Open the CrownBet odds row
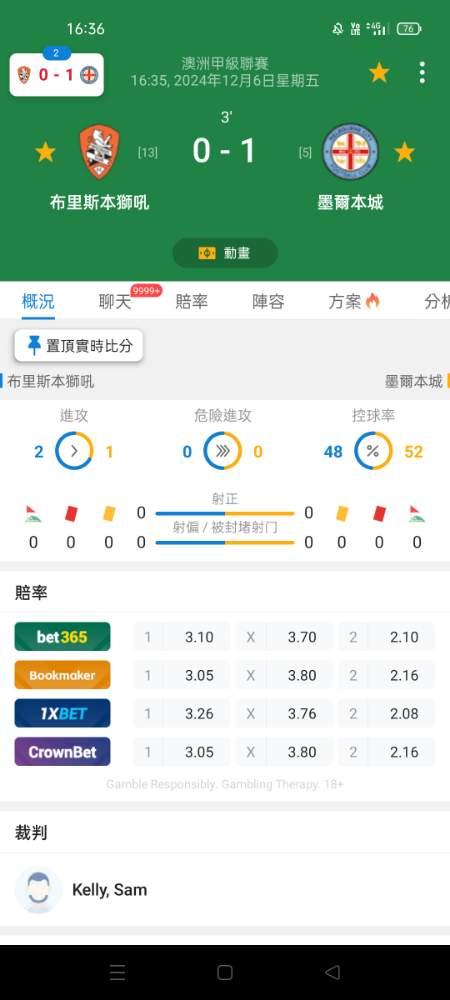Viewport: 450px width, 1000px height. [225, 751]
